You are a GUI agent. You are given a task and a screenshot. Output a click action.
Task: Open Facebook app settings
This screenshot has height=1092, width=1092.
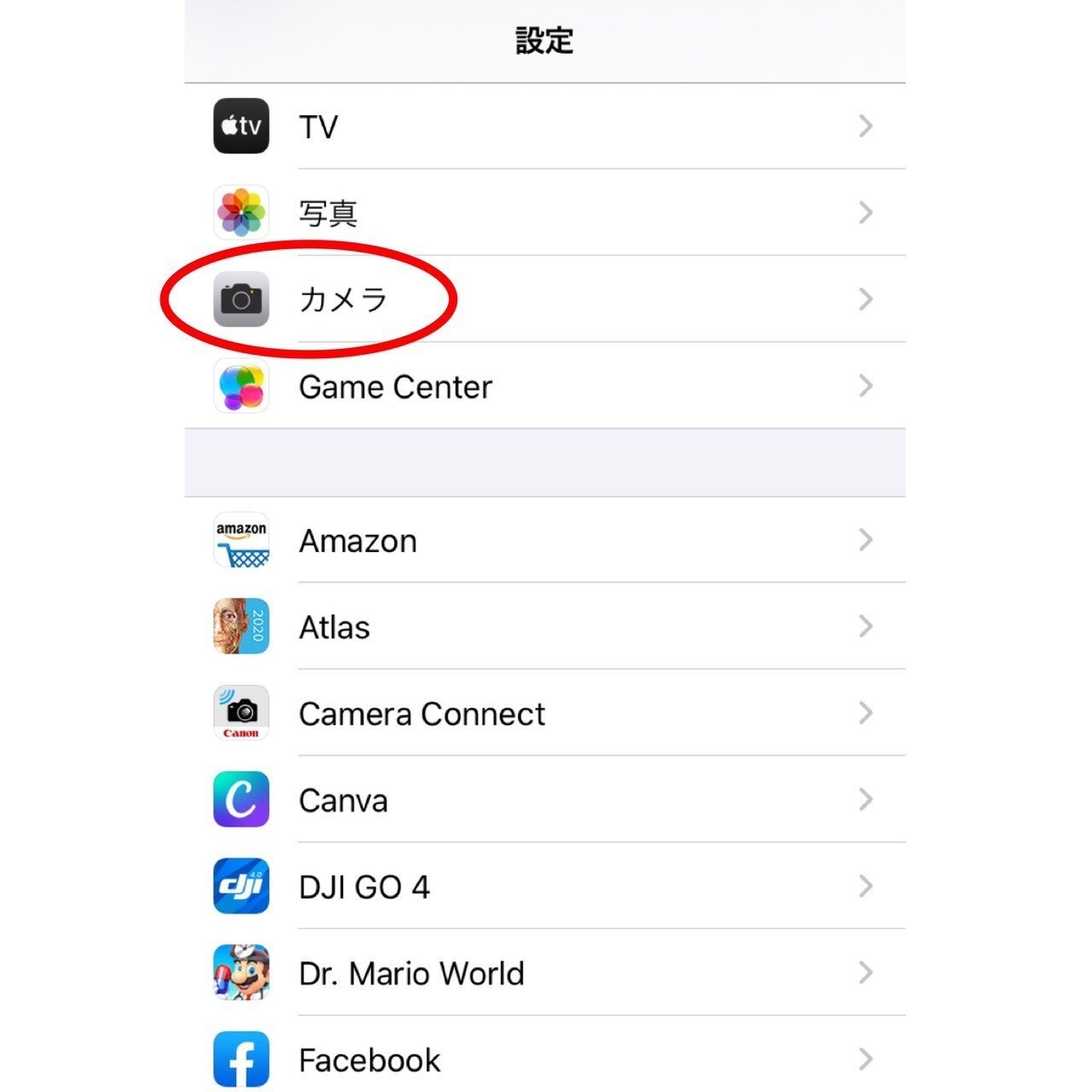[x=544, y=1060]
